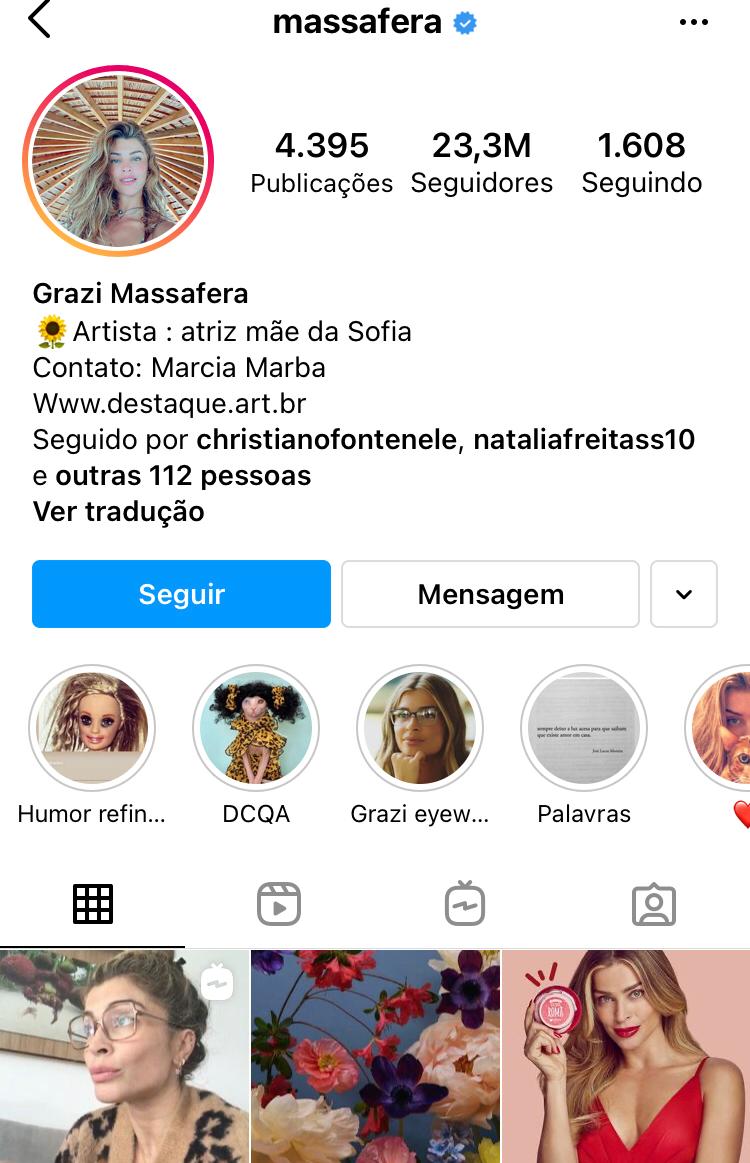Open the Humor refin... highlight
Image resolution: width=750 pixels, height=1163 pixels.
point(92,728)
